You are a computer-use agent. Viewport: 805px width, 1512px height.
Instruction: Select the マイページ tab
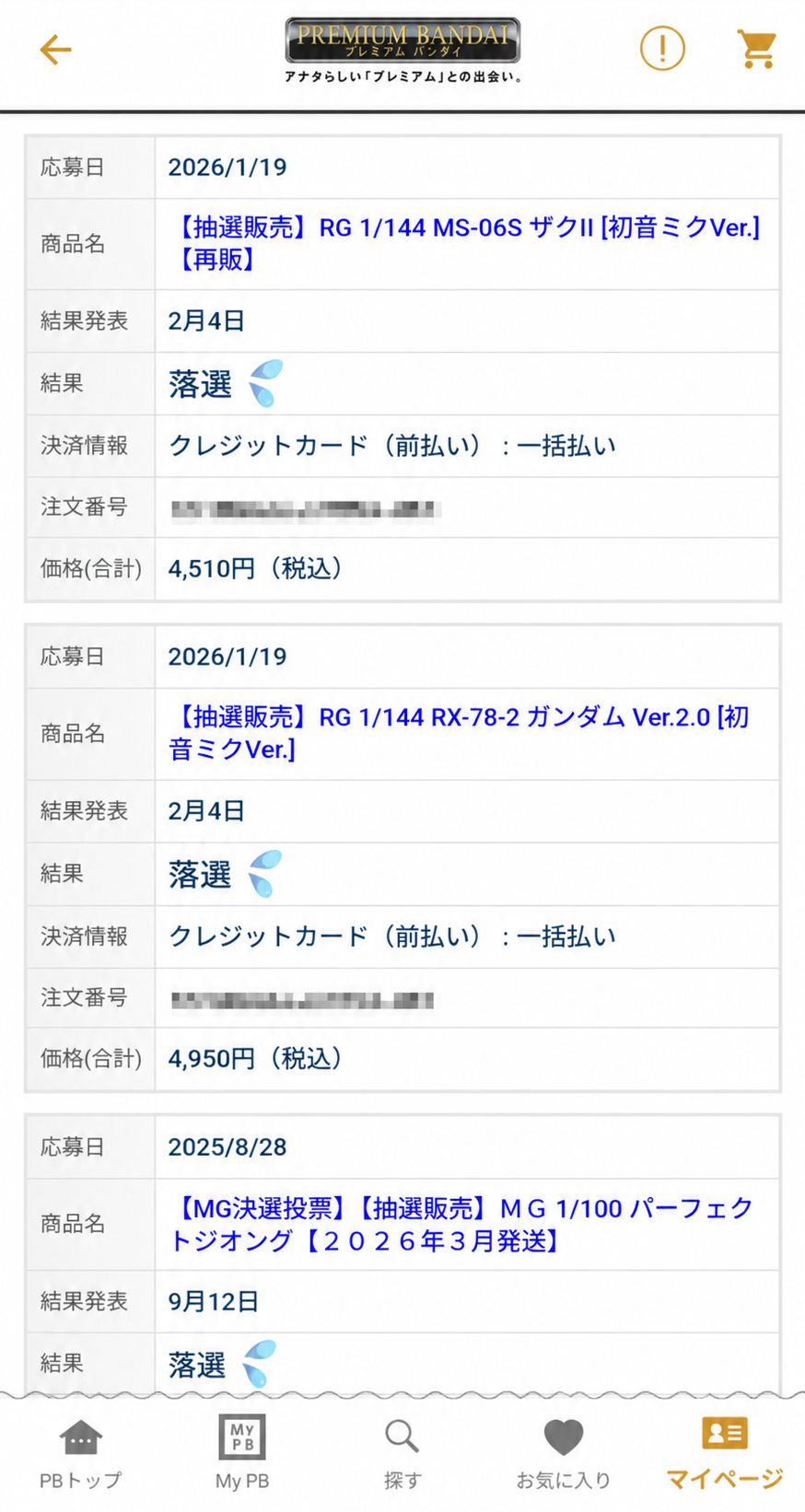pyautogui.click(x=724, y=1453)
